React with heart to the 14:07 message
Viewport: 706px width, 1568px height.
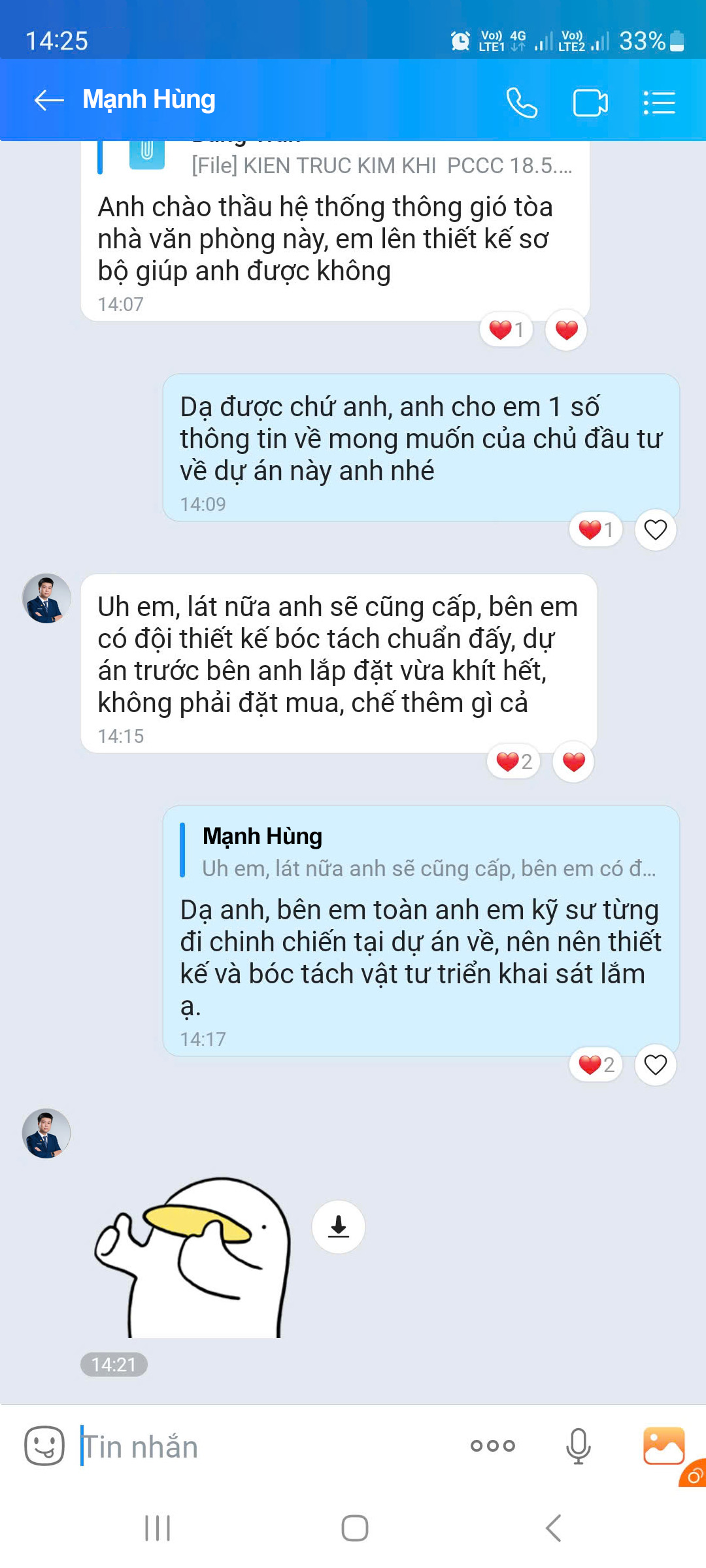click(566, 330)
